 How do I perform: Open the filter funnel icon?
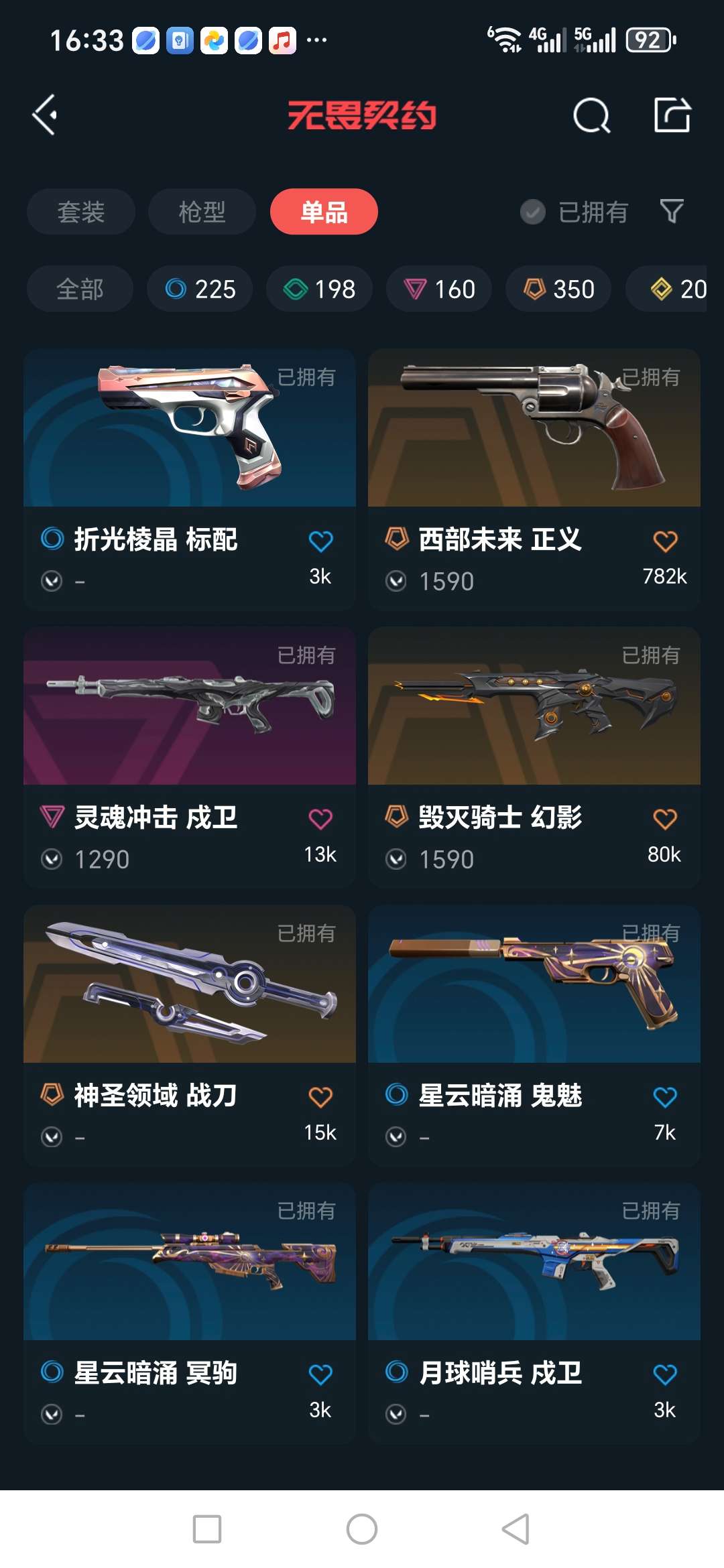click(673, 212)
